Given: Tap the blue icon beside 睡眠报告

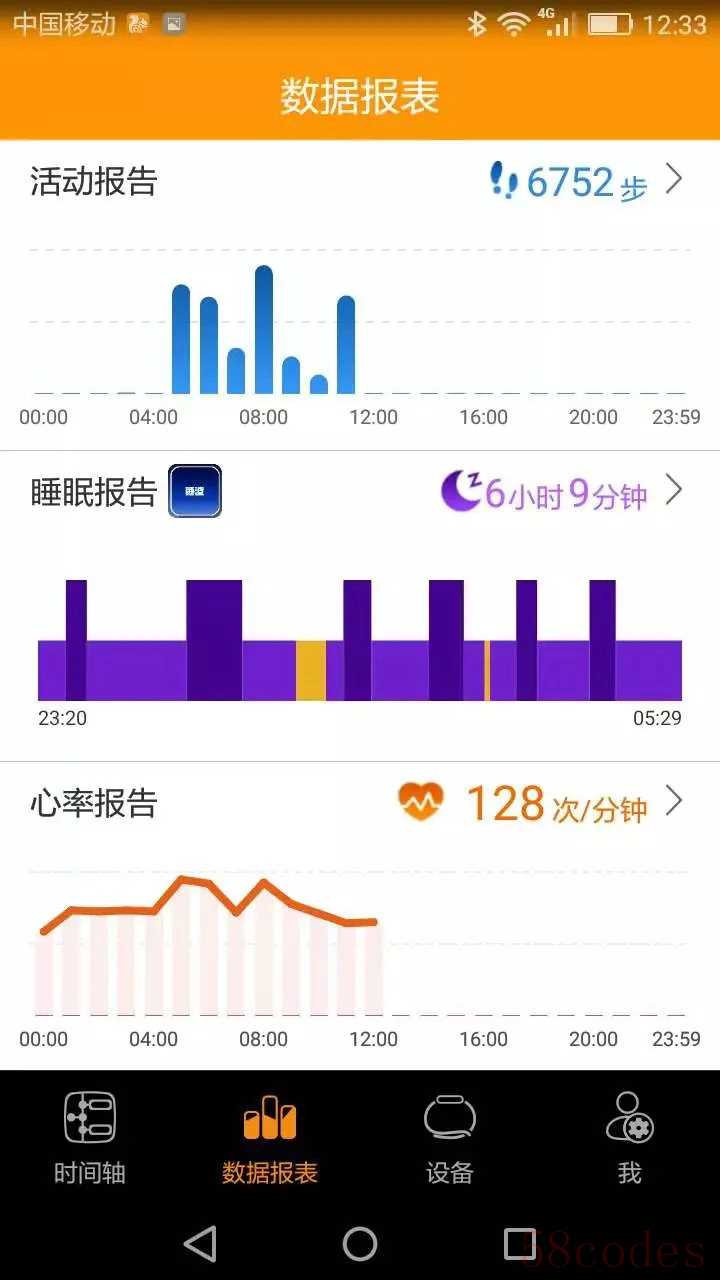Looking at the screenshot, I should pos(195,491).
